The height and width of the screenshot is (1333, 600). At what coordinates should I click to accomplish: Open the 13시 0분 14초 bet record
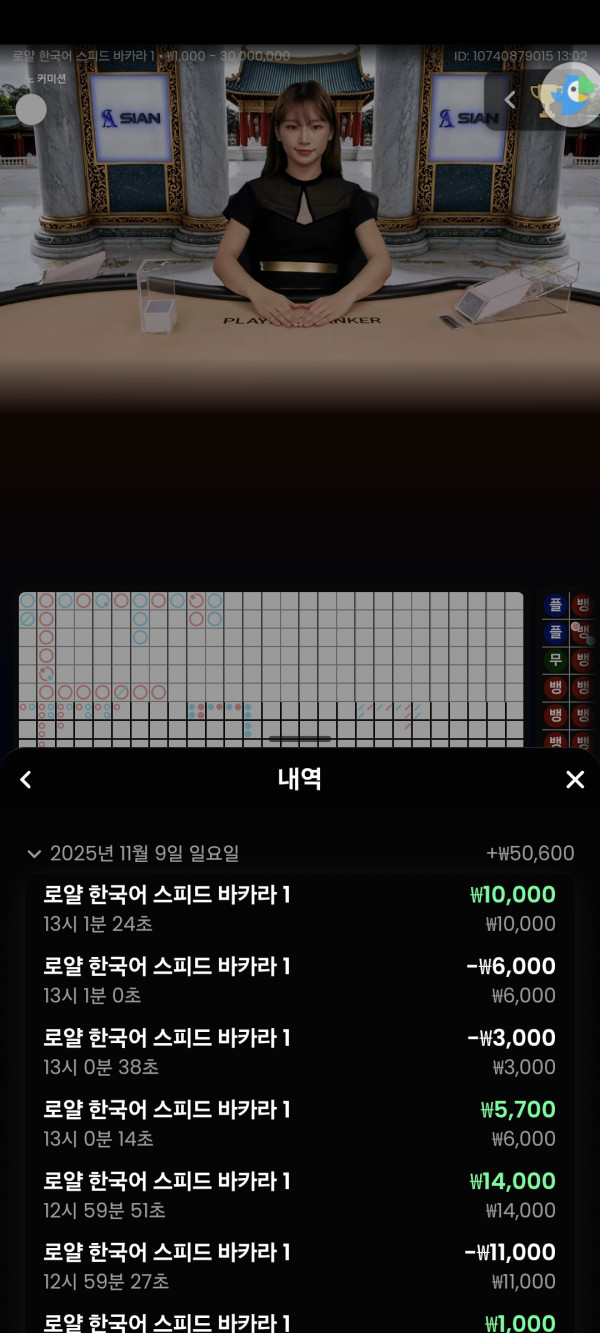[300, 1123]
